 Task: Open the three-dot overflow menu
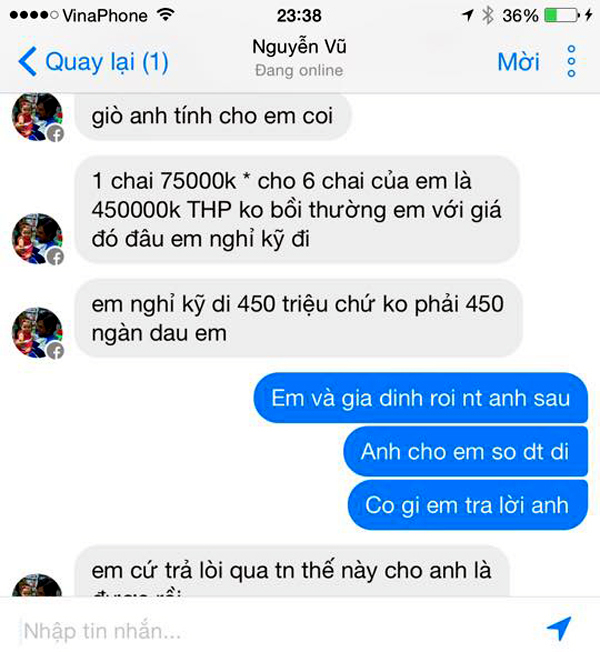(571, 61)
